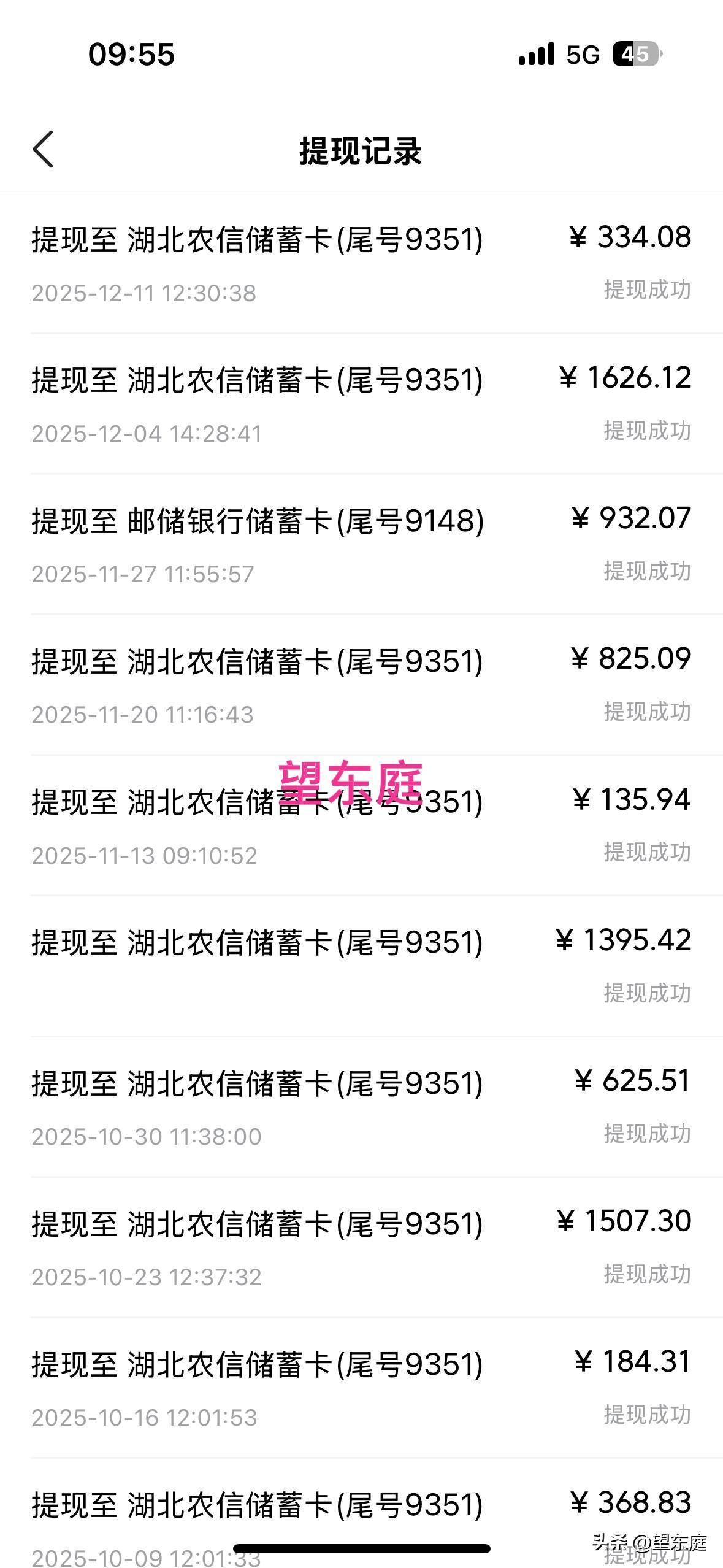Select the ¥1395.42 withdrawal entry

click(361, 966)
